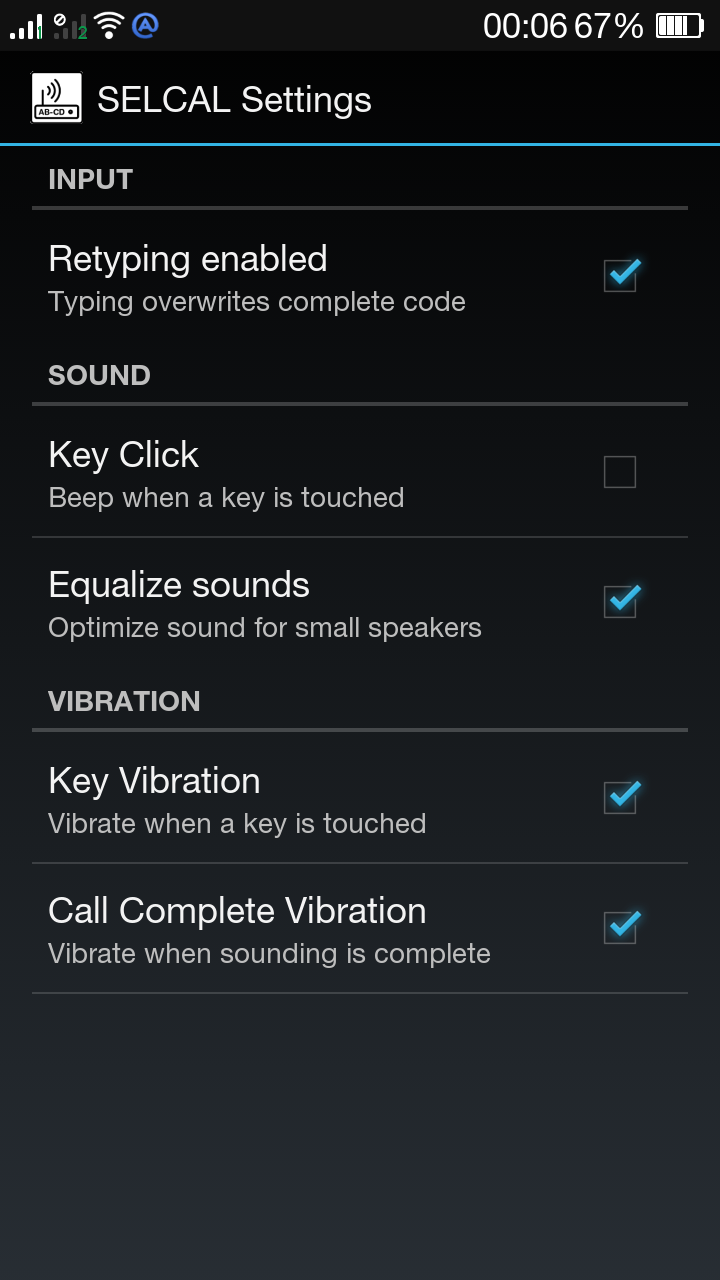
Task: Turn off Key Vibration
Action: click(x=620, y=797)
